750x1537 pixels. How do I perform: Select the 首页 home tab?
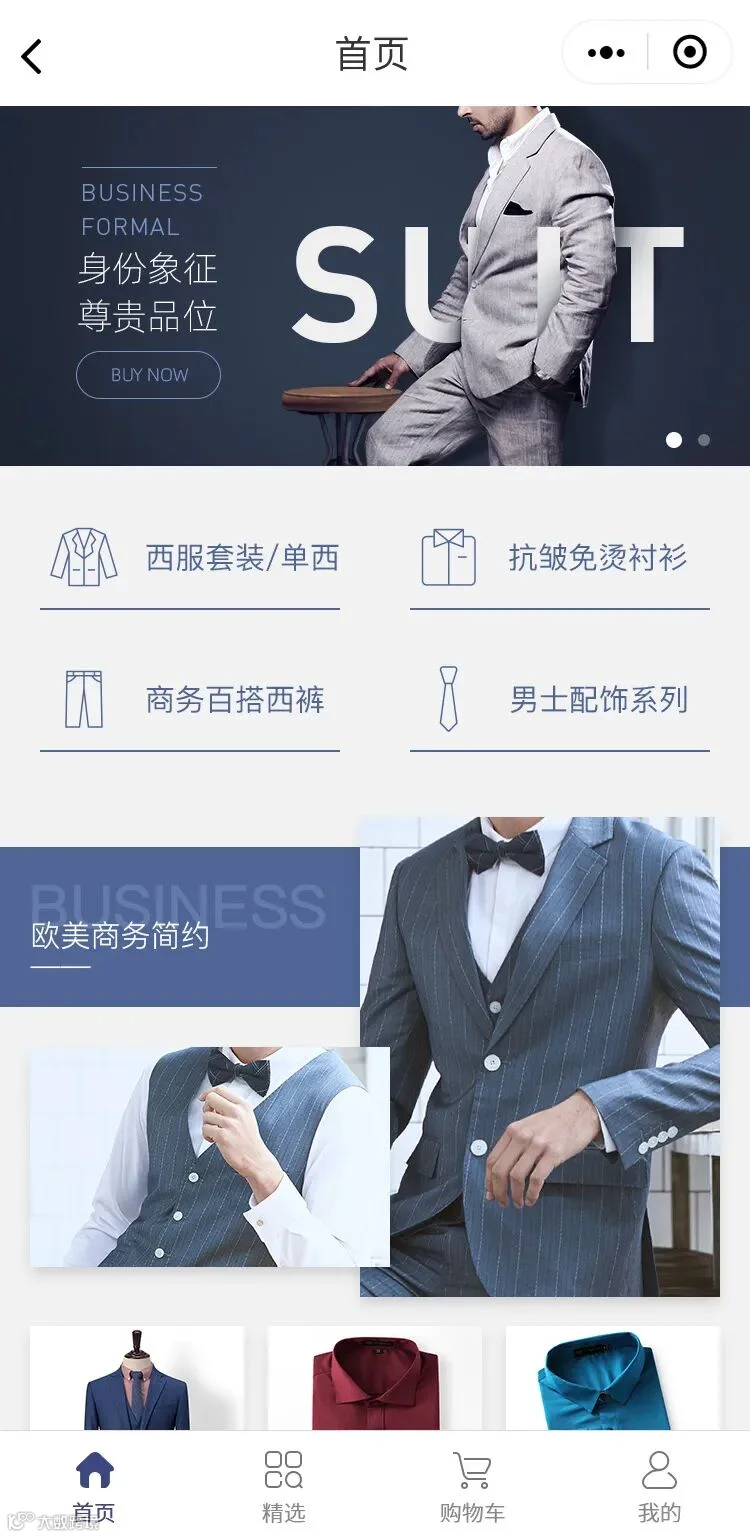point(94,1487)
